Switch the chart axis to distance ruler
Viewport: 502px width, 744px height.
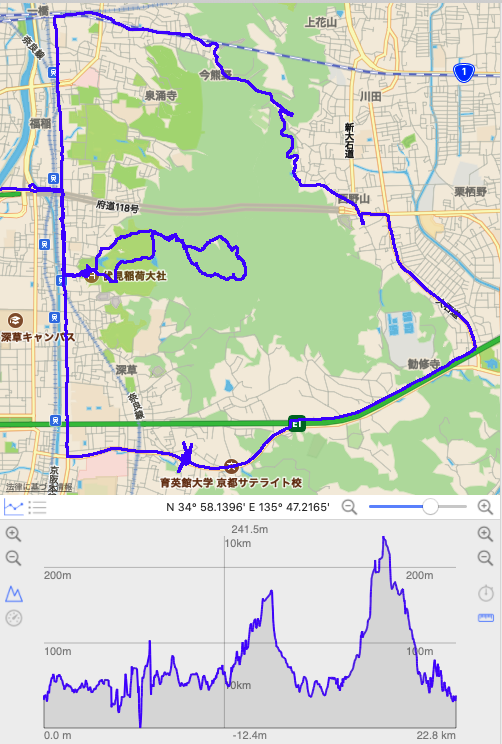click(485, 617)
